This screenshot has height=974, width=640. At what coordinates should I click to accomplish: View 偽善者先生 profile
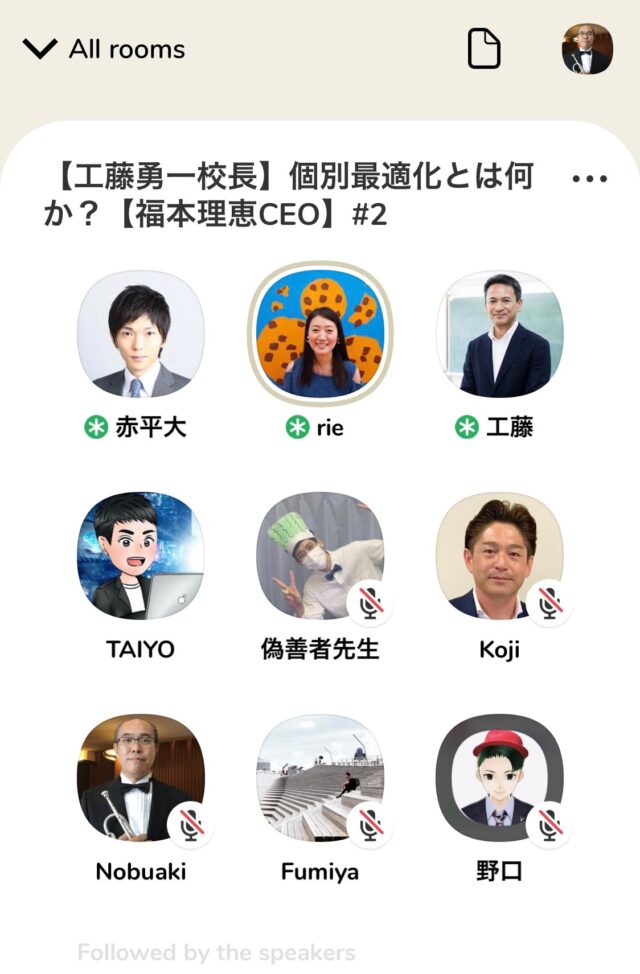[x=320, y=556]
